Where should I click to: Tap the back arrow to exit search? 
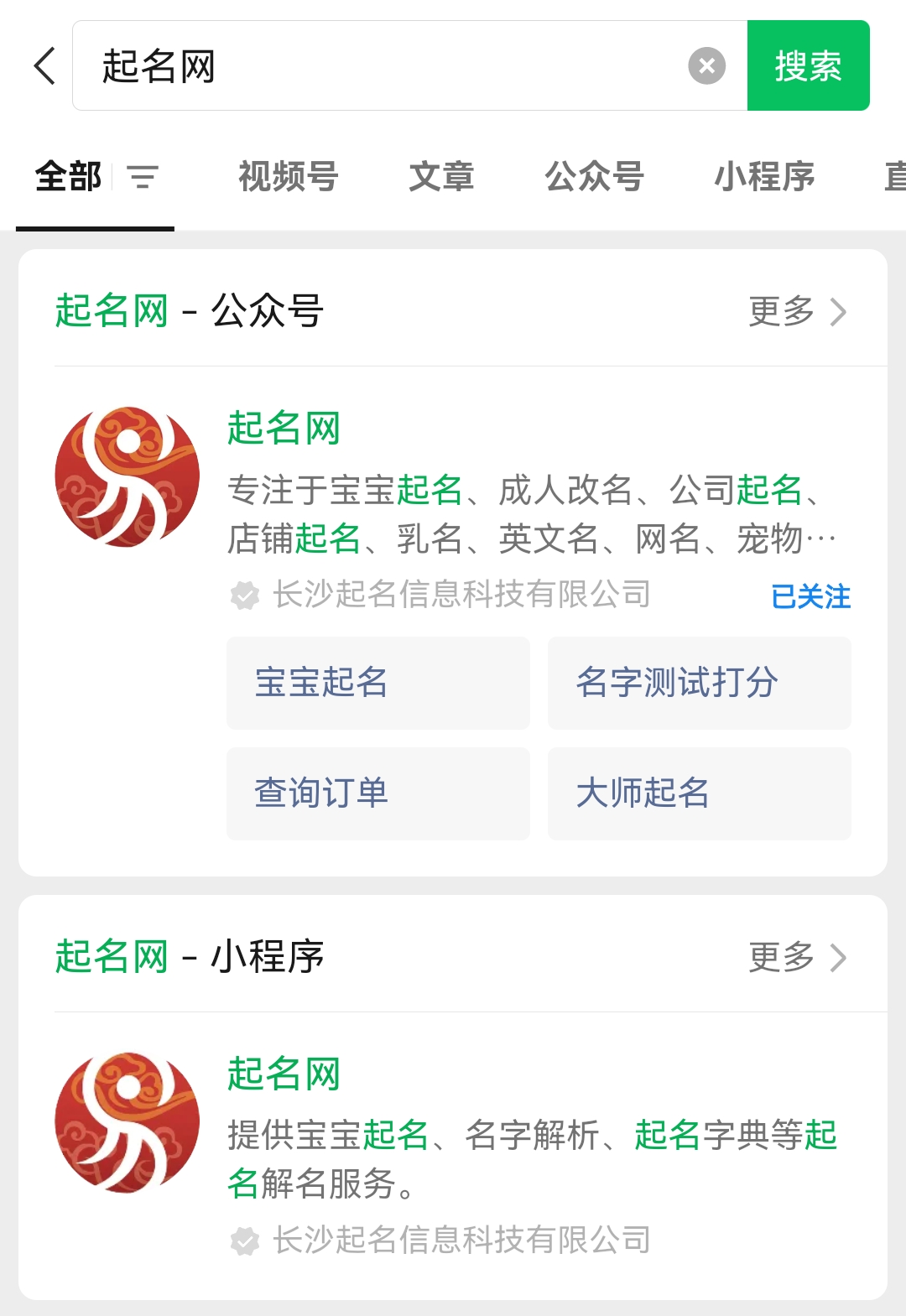pyautogui.click(x=44, y=65)
